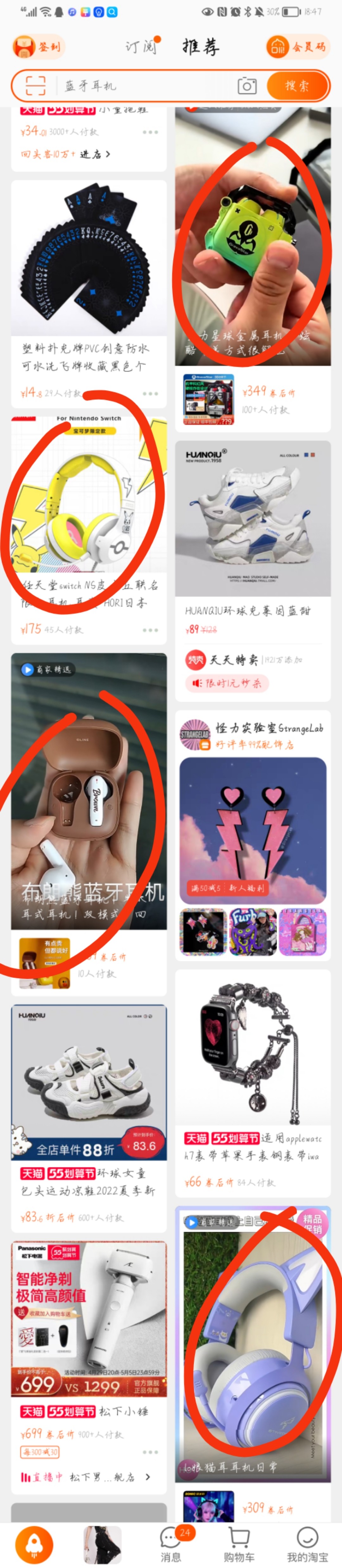
Task: Tap the 蓝牙耳机 search field
Action: tap(146, 86)
